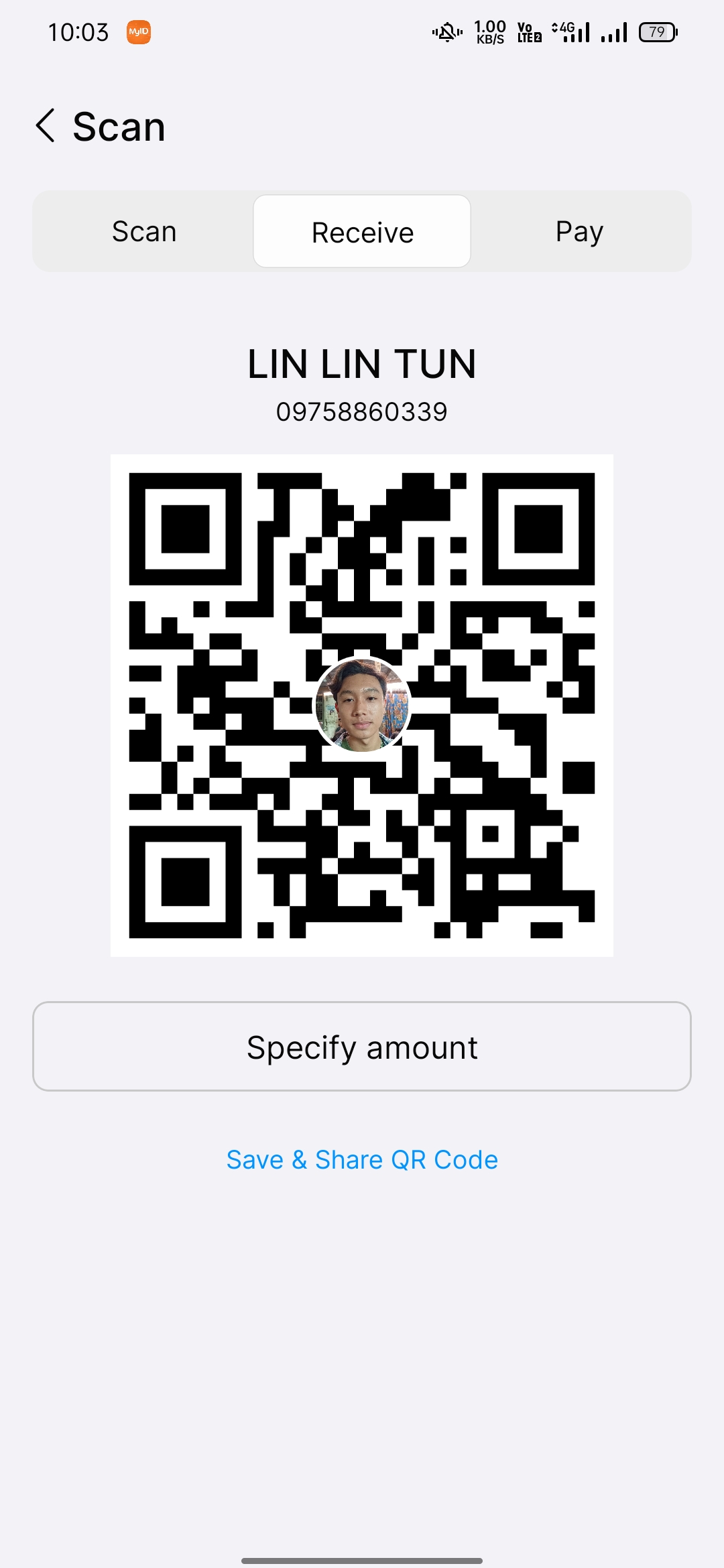This screenshot has height=1568, width=724.
Task: Switch to the Scan tab
Action: (x=144, y=232)
